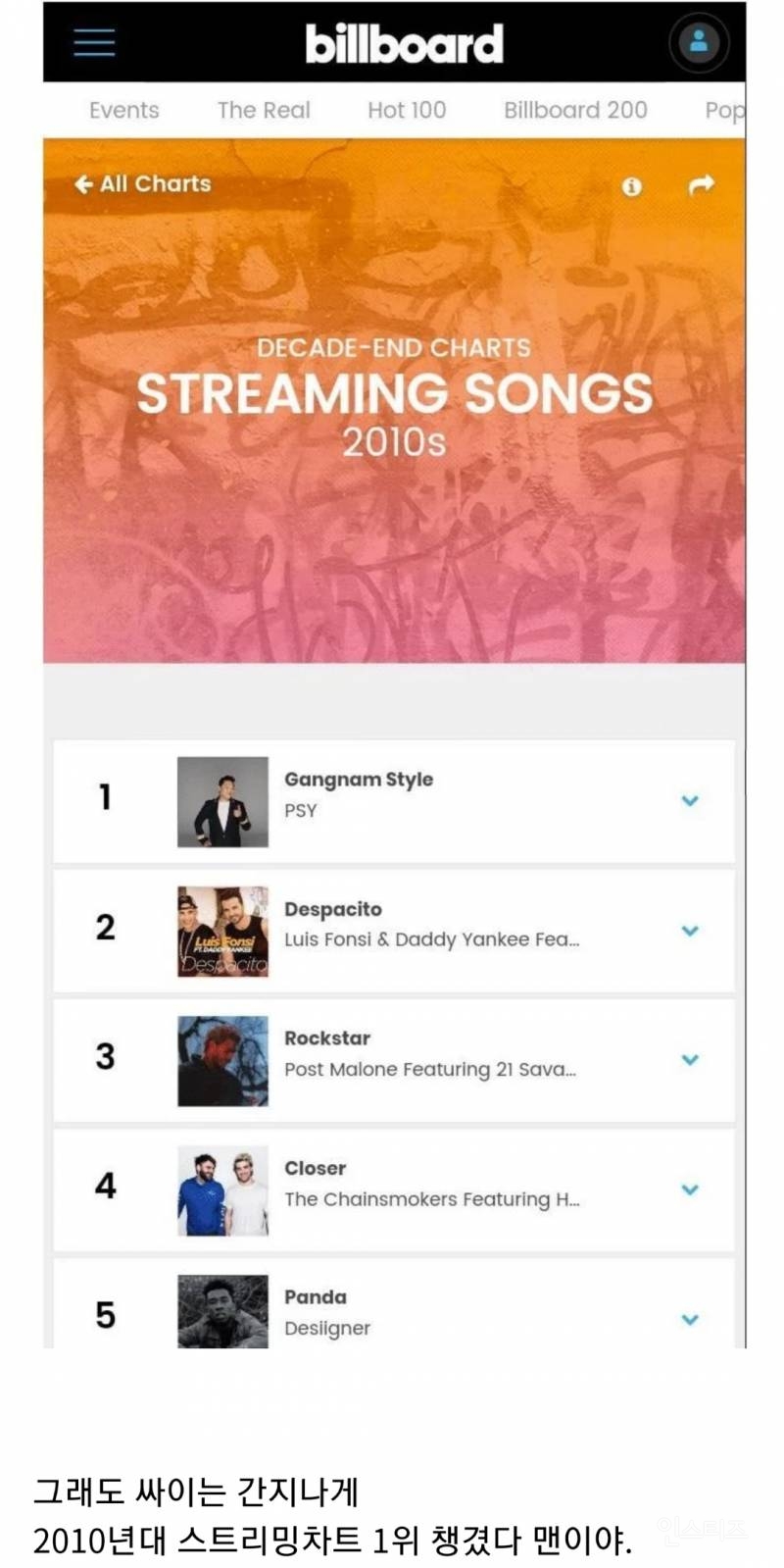Viewport: 784px width, 1568px height.
Task: Open the chart info icon
Action: click(x=632, y=186)
